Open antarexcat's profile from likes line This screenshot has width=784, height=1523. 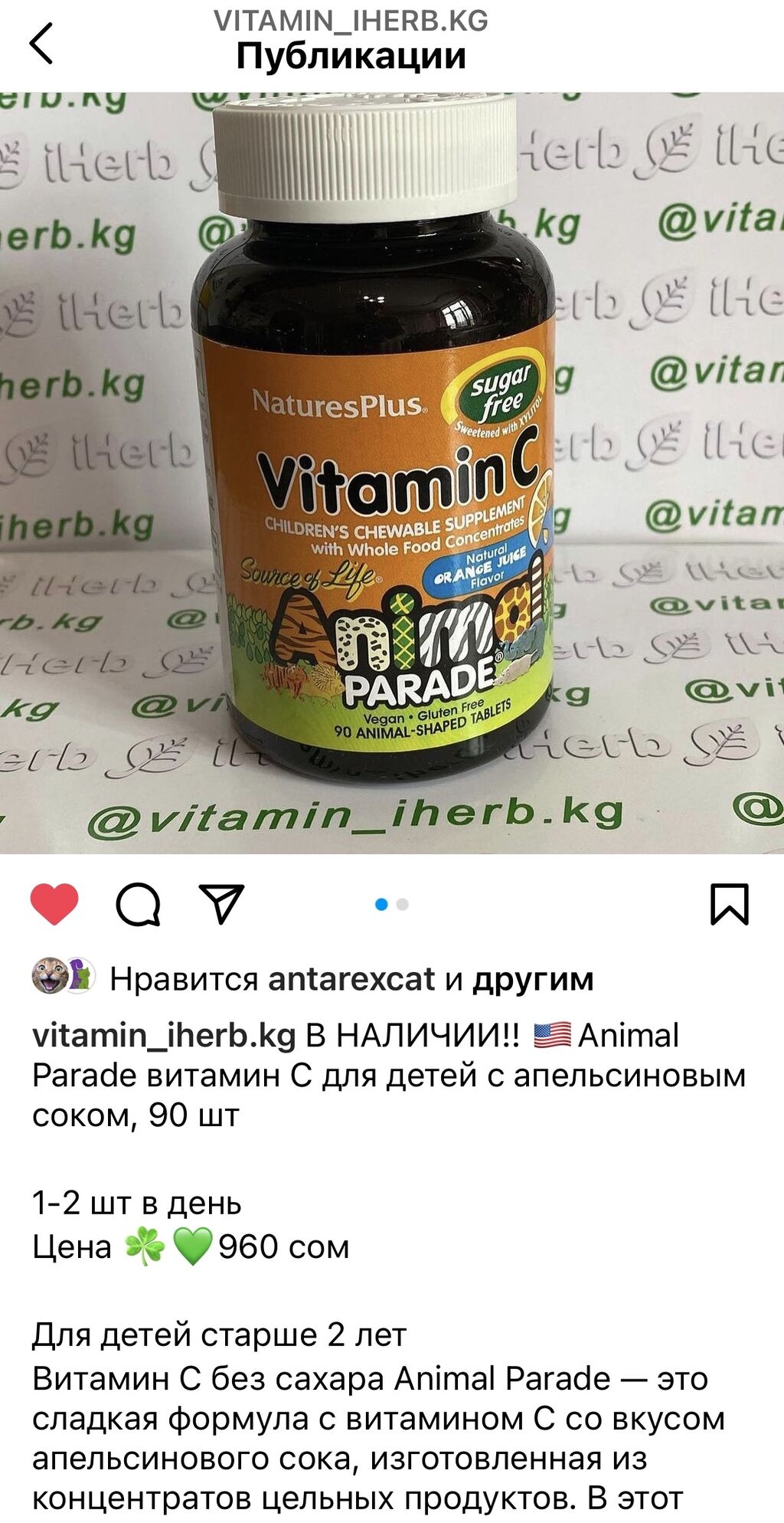[x=351, y=979]
